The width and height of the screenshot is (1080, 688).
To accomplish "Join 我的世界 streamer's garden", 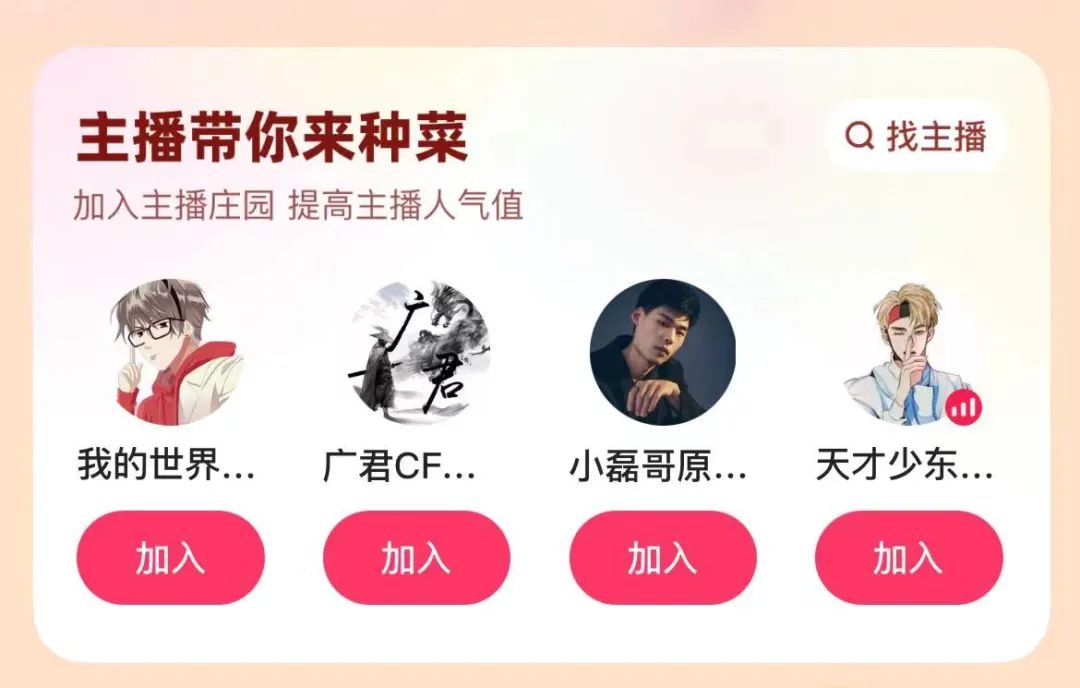I will coord(170,558).
